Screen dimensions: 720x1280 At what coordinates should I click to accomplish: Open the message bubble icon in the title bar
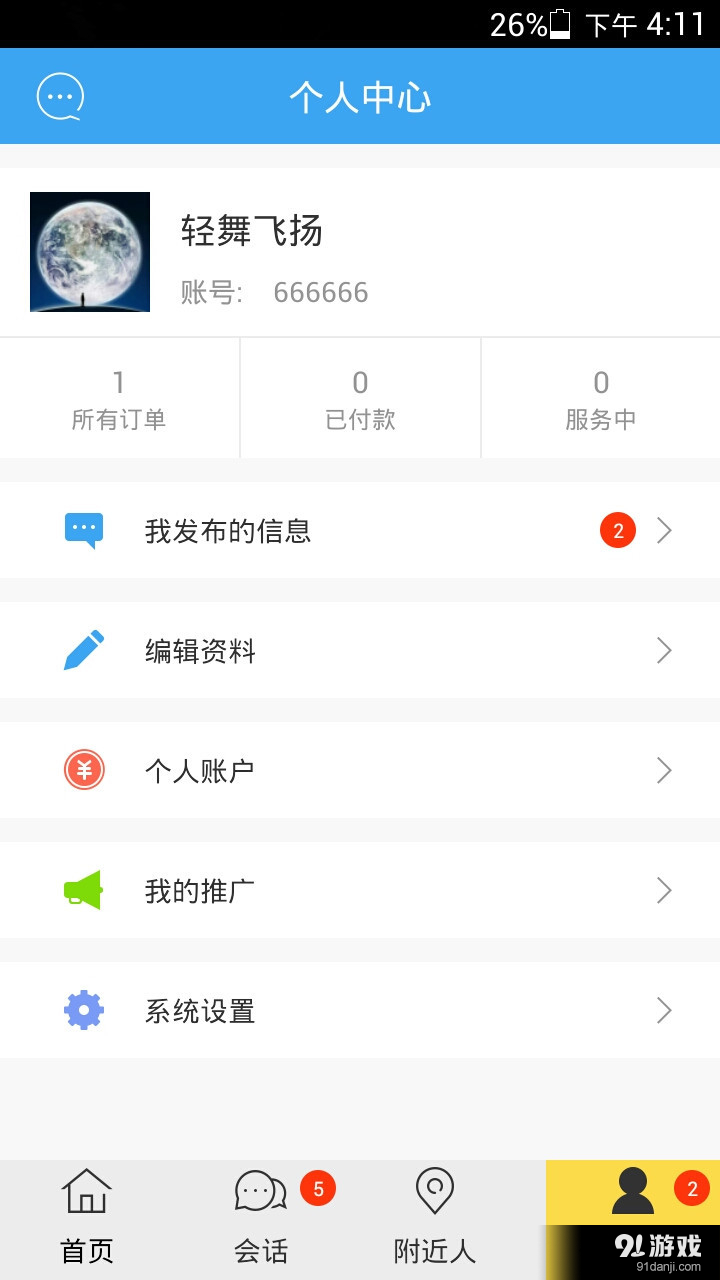click(61, 96)
